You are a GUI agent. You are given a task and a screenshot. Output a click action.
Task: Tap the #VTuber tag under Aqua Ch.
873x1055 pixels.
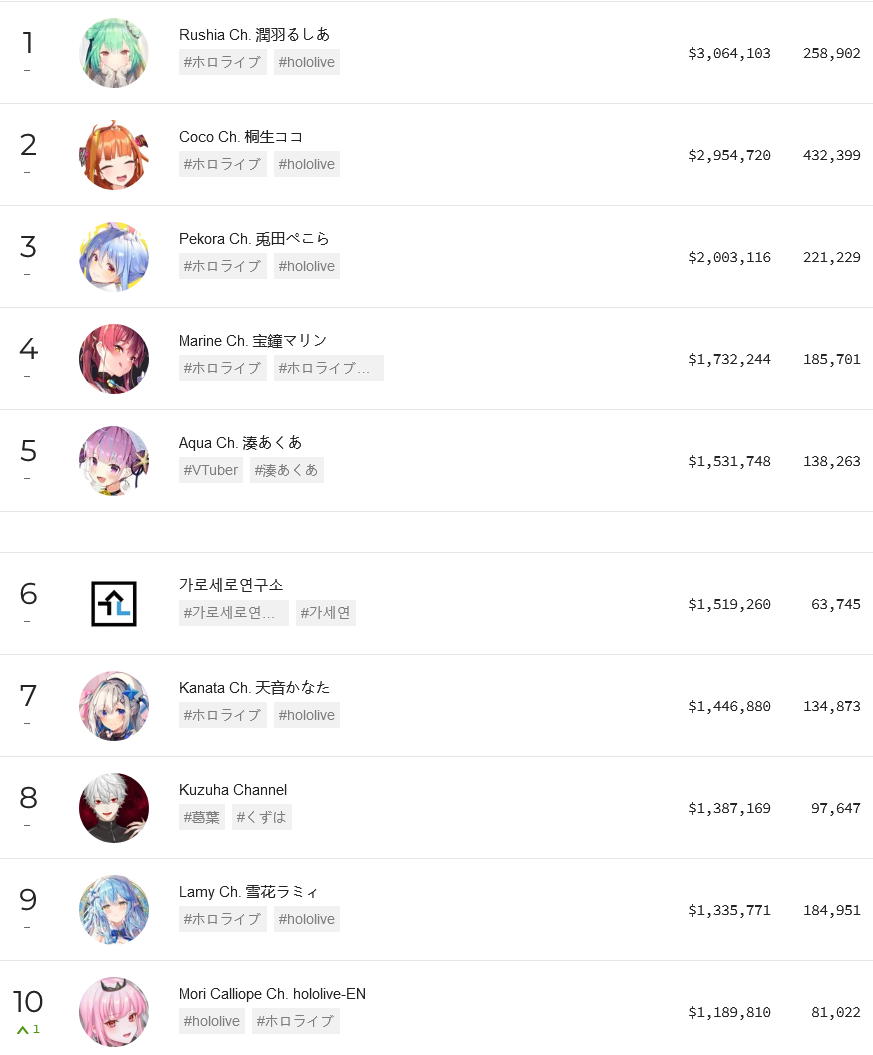(x=211, y=470)
